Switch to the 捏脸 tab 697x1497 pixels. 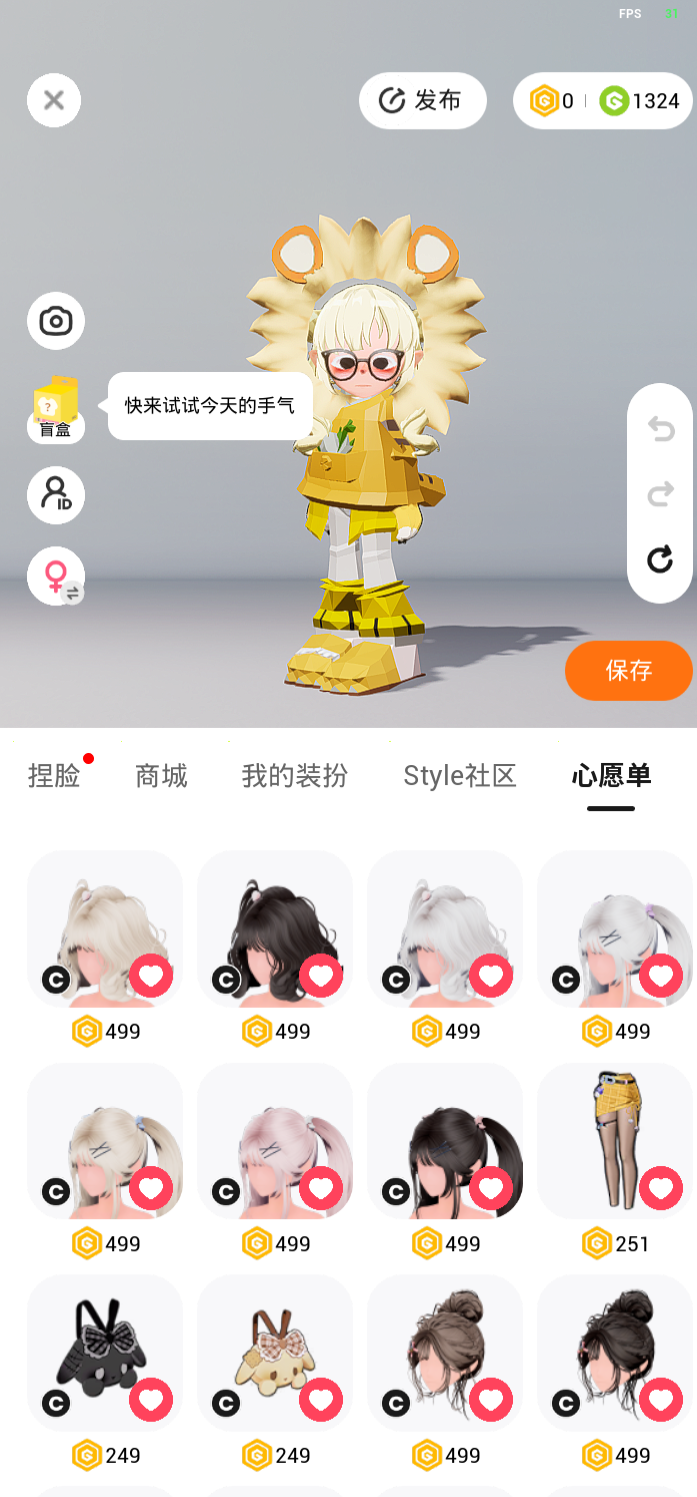coord(54,775)
